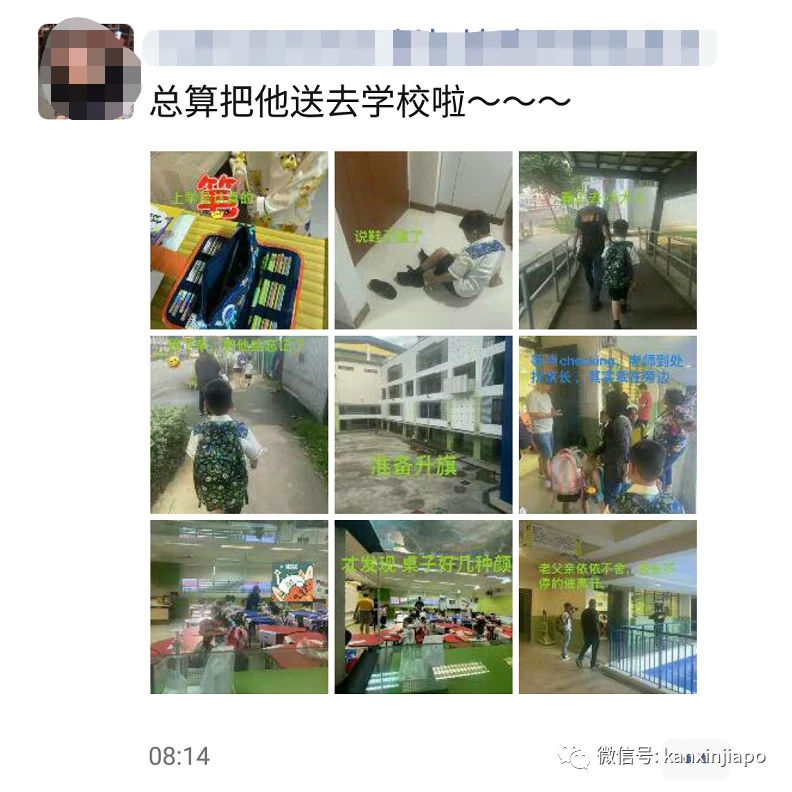Open the 准备升旗 school building photo

[423, 424]
